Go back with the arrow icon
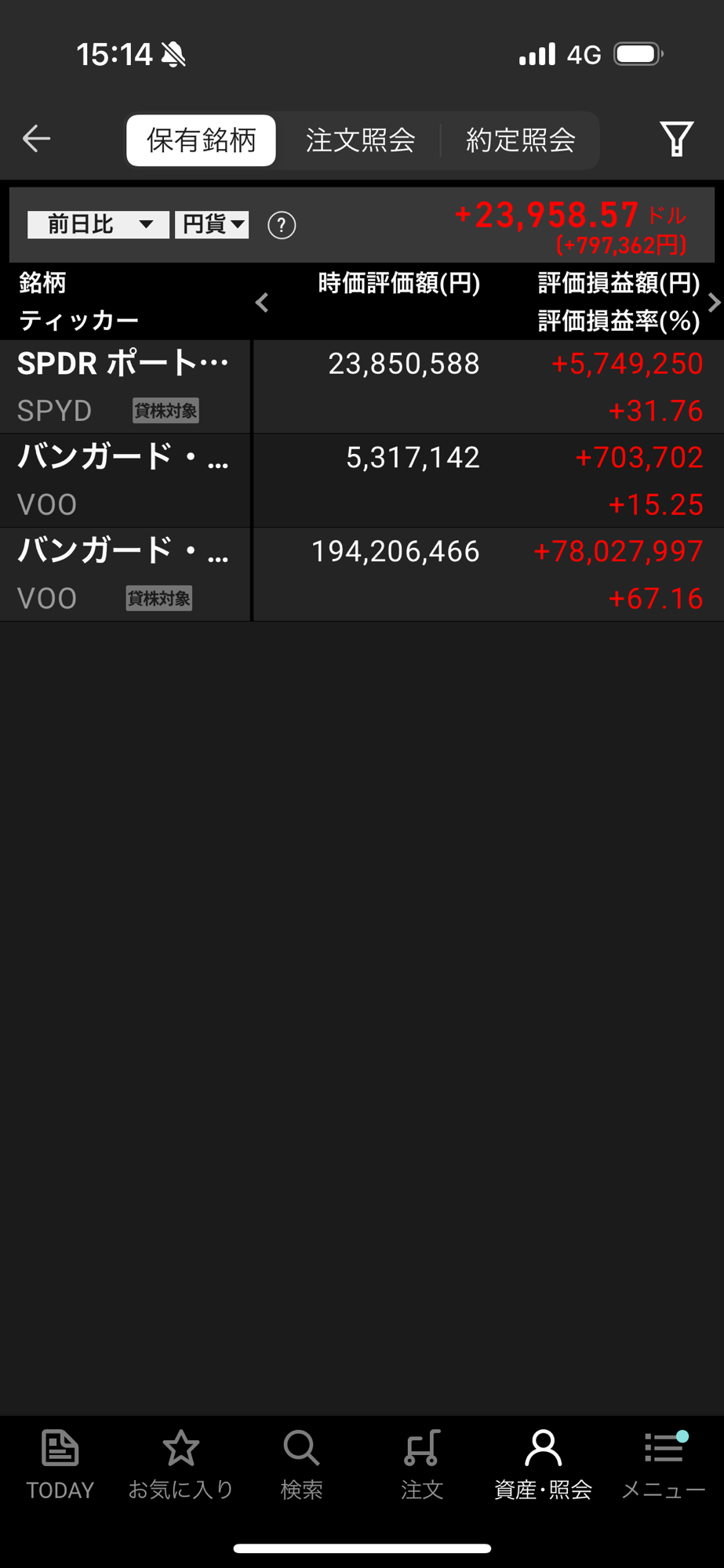Screen dimensions: 724x1568 coord(36,139)
